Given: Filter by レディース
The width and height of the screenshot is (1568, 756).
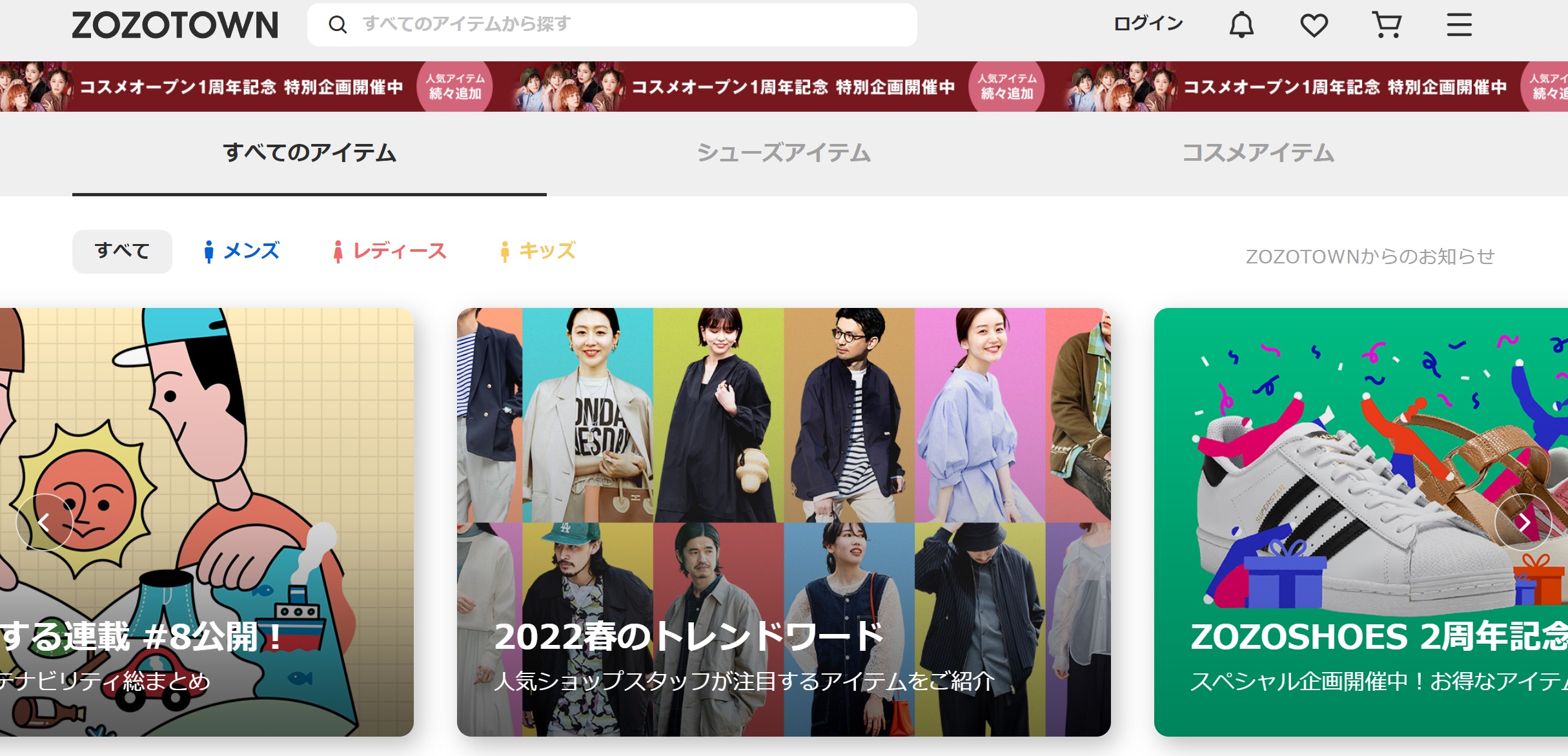Looking at the screenshot, I should click(389, 251).
